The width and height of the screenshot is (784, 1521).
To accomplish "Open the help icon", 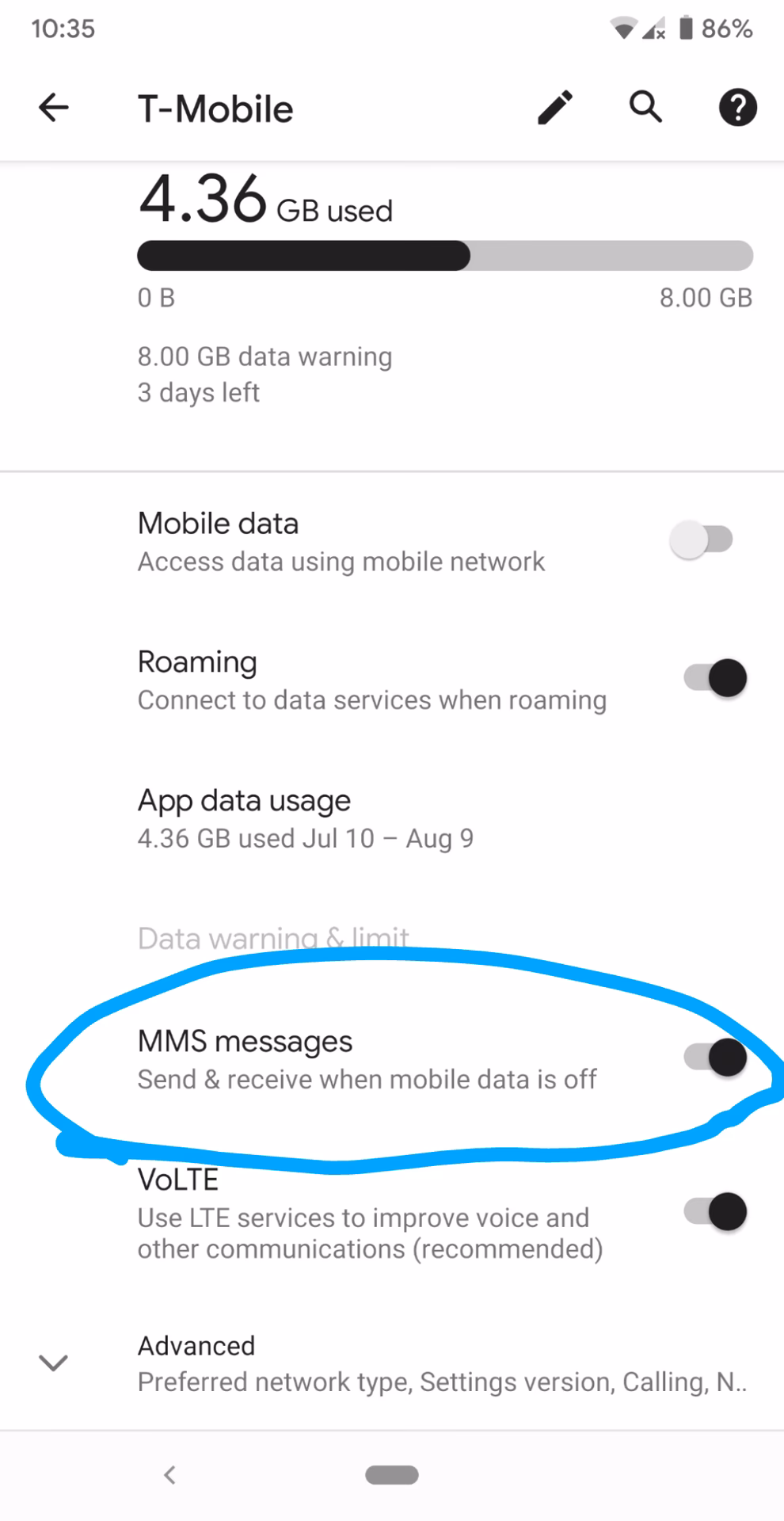I will click(x=737, y=108).
